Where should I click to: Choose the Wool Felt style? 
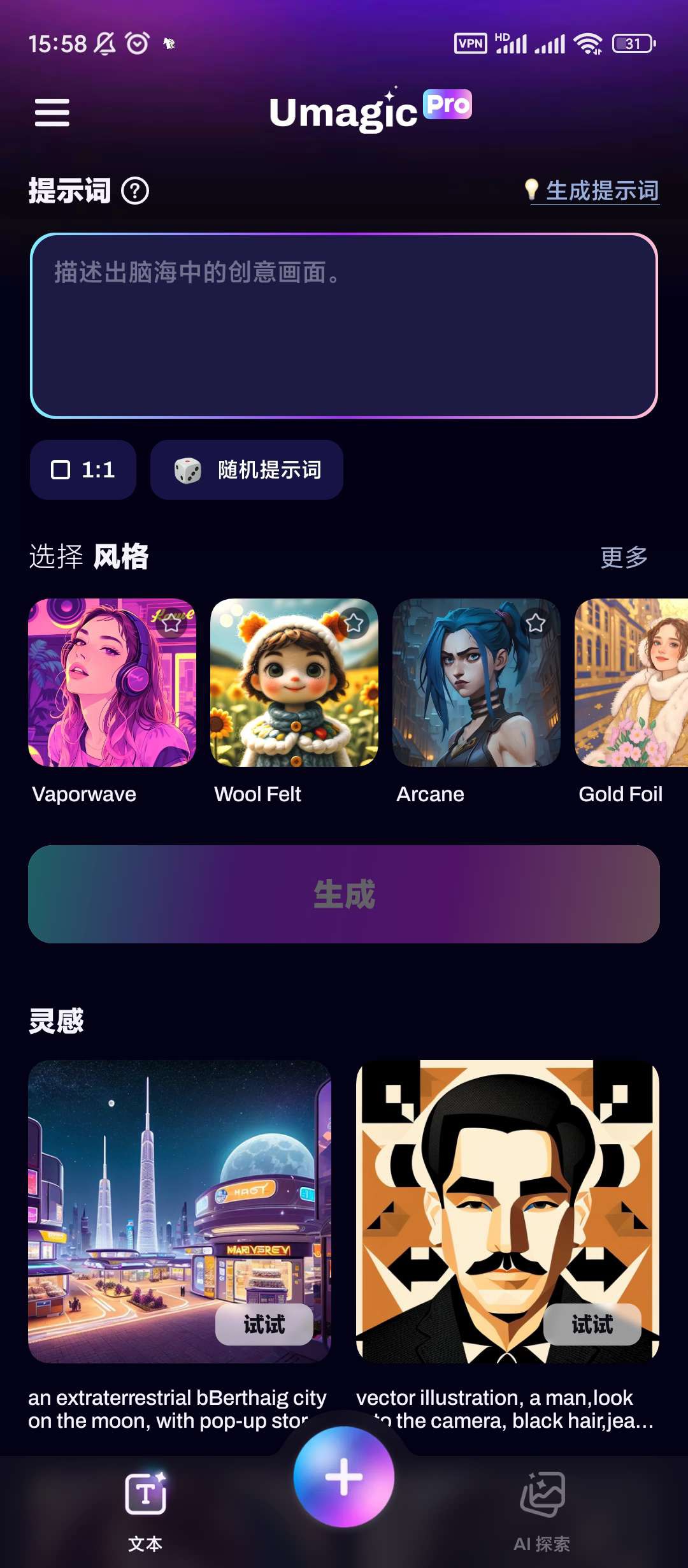tap(294, 683)
